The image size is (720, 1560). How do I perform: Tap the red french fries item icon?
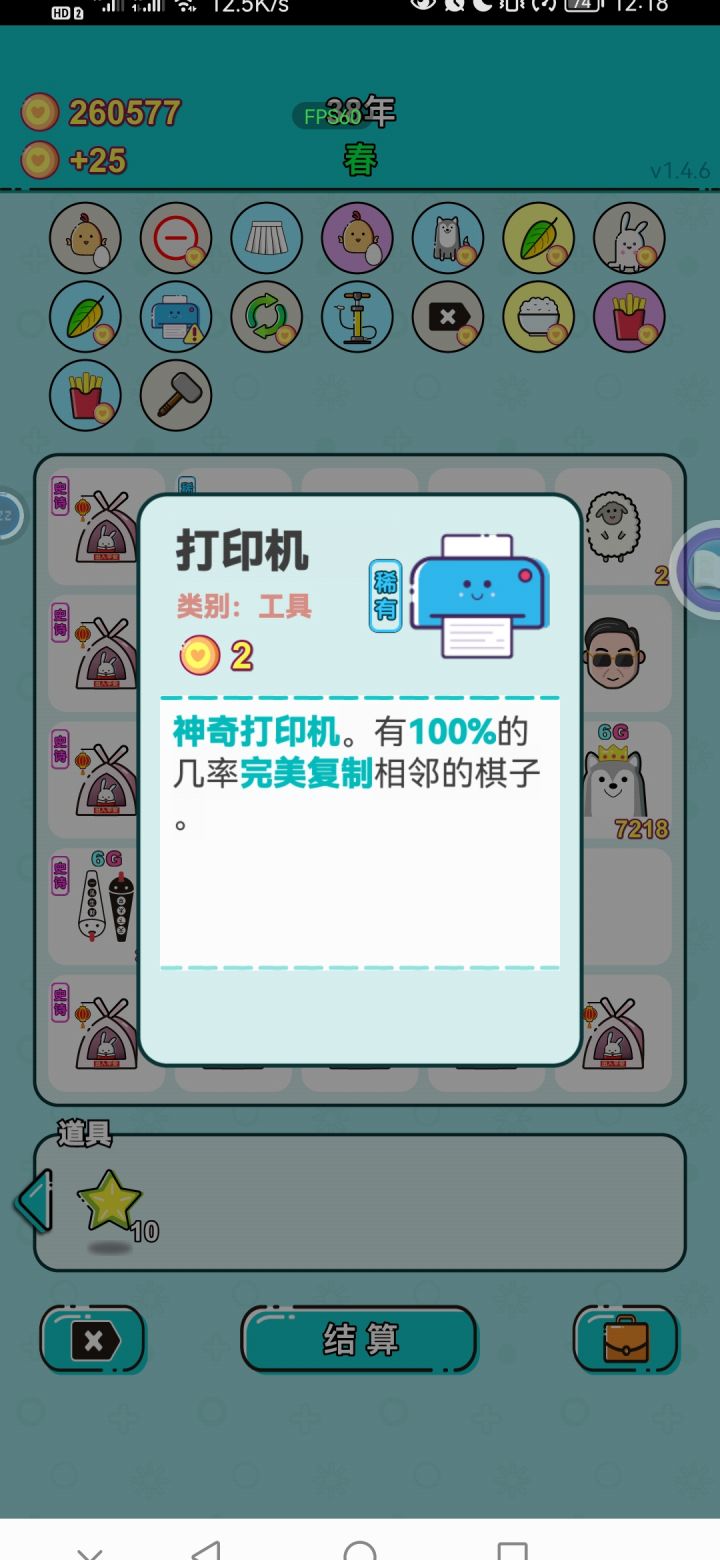(x=85, y=395)
